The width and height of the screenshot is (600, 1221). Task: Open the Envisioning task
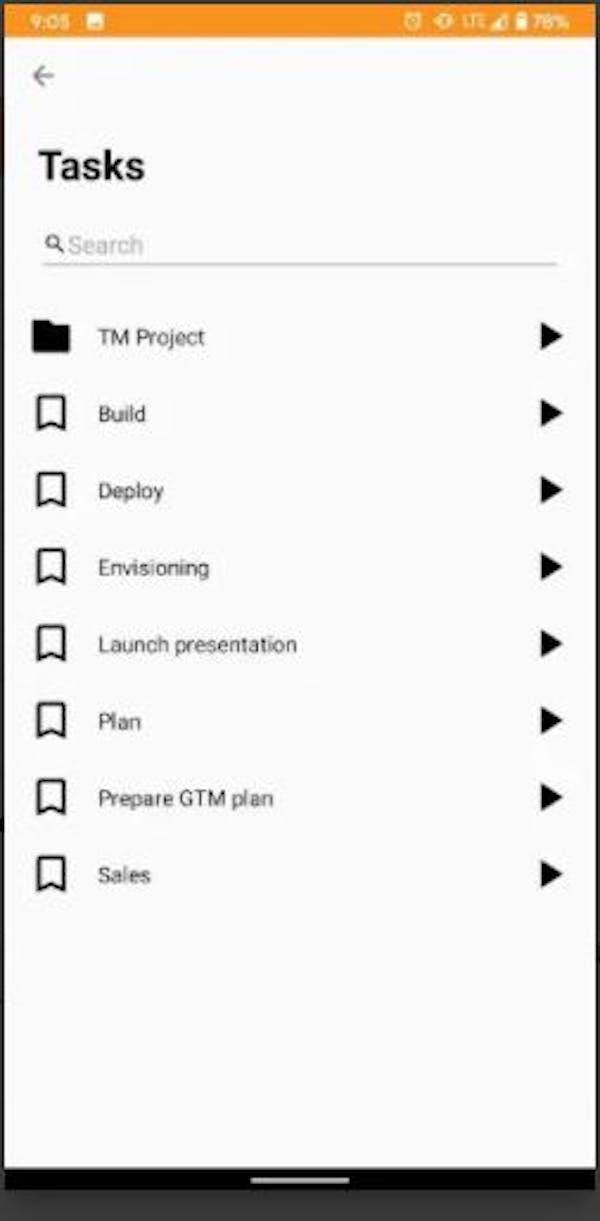point(300,567)
